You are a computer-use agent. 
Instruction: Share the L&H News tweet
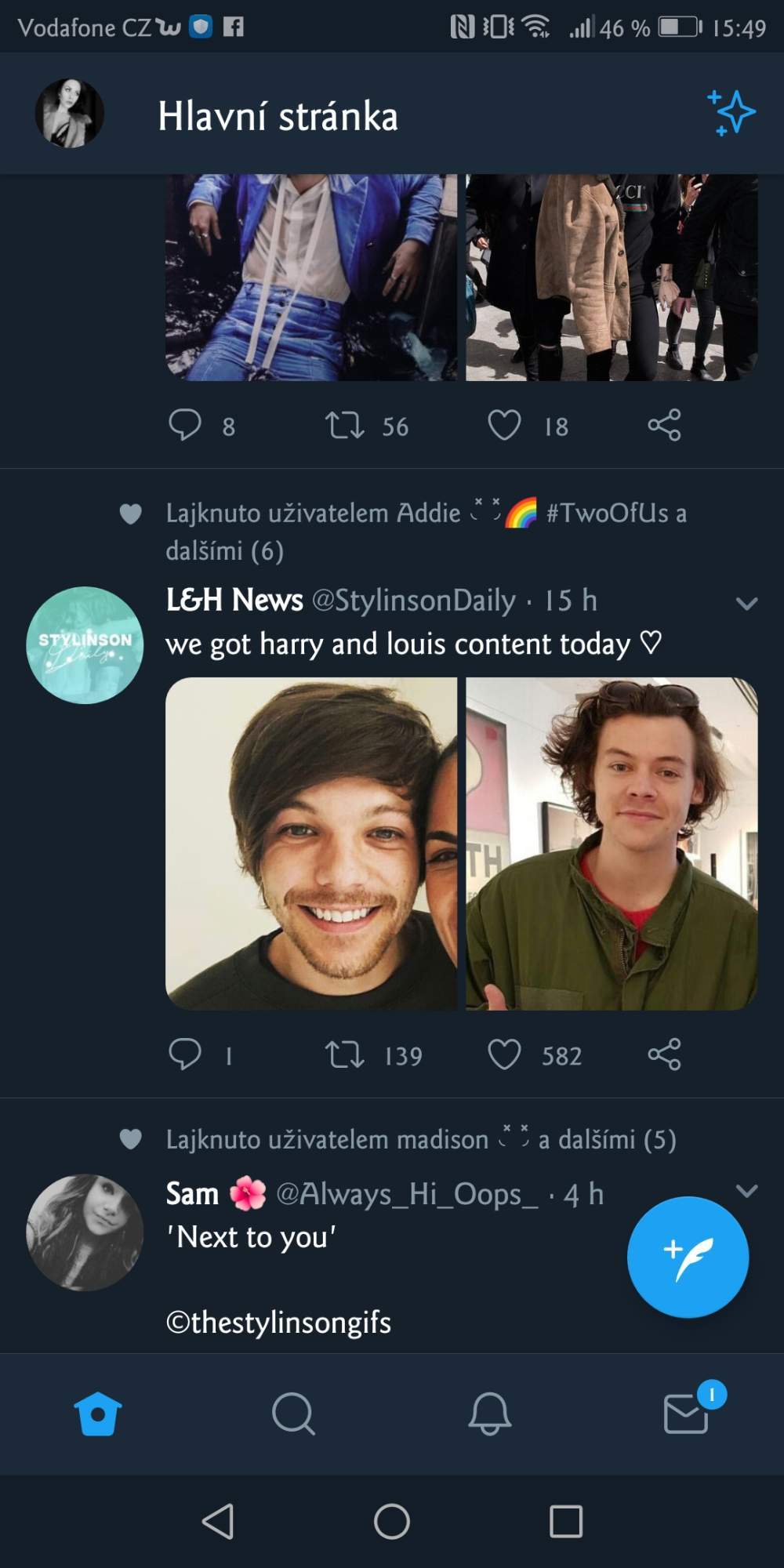pyautogui.click(x=664, y=1054)
